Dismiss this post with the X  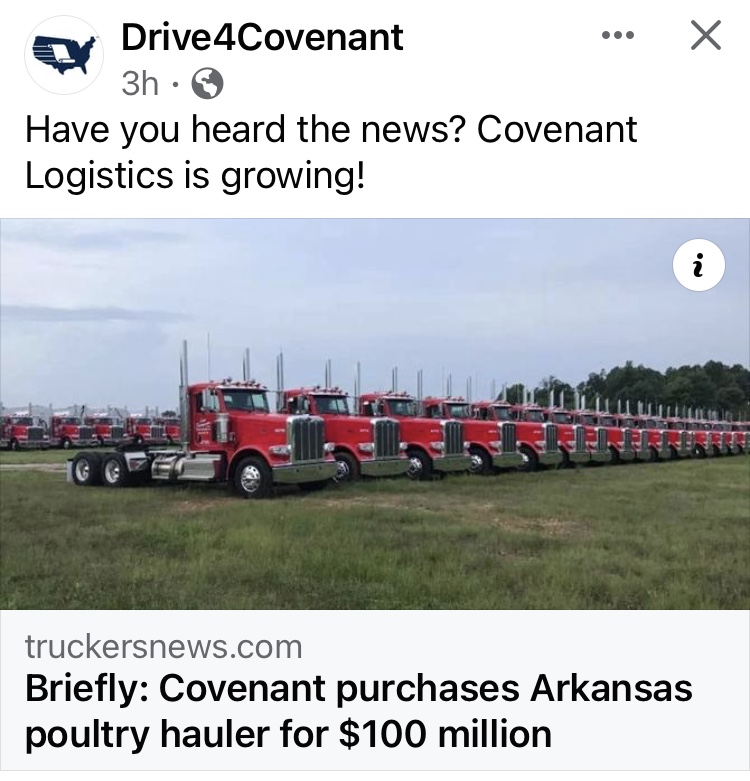(706, 37)
